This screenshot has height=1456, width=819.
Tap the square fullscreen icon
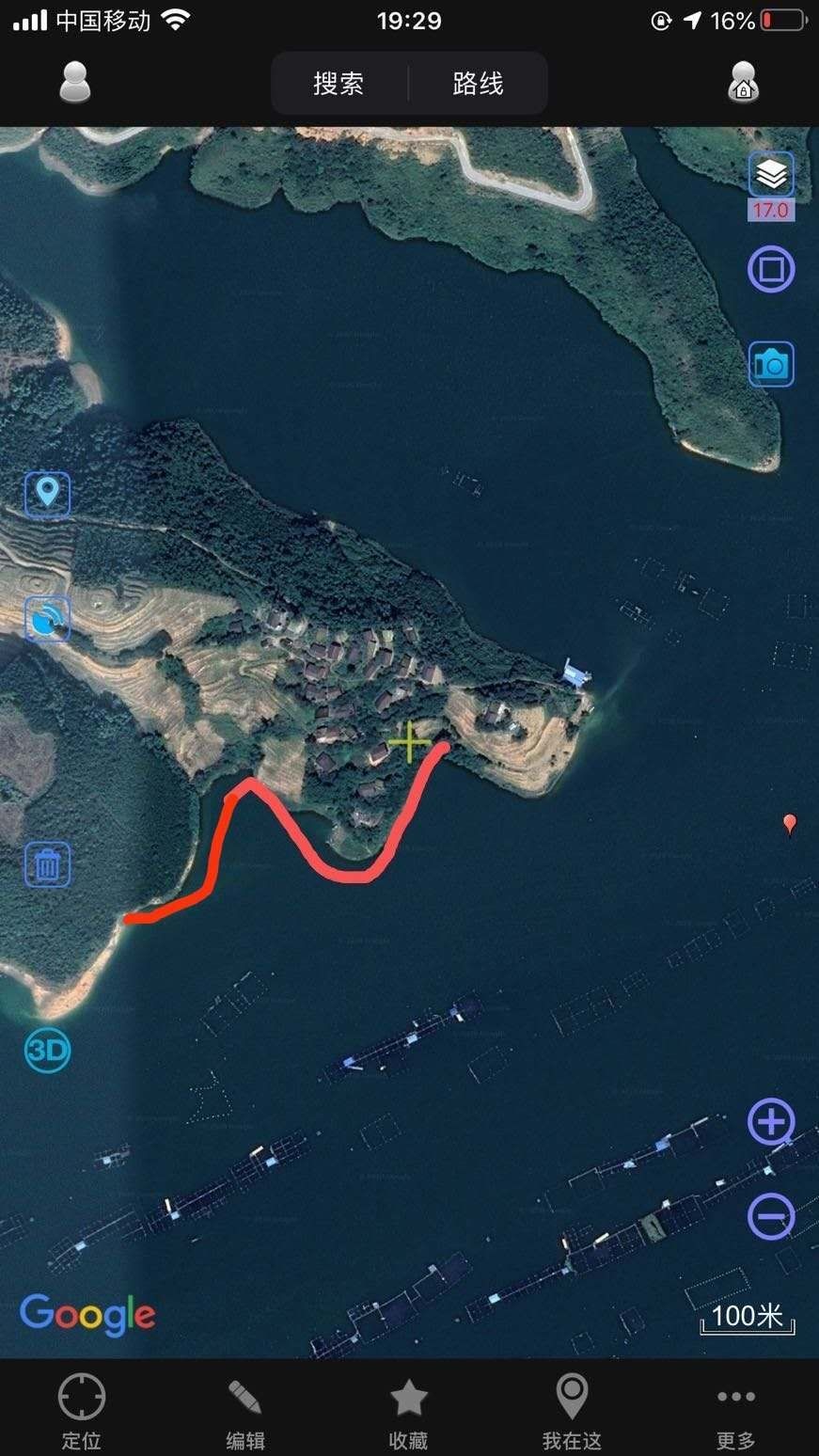[x=771, y=270]
